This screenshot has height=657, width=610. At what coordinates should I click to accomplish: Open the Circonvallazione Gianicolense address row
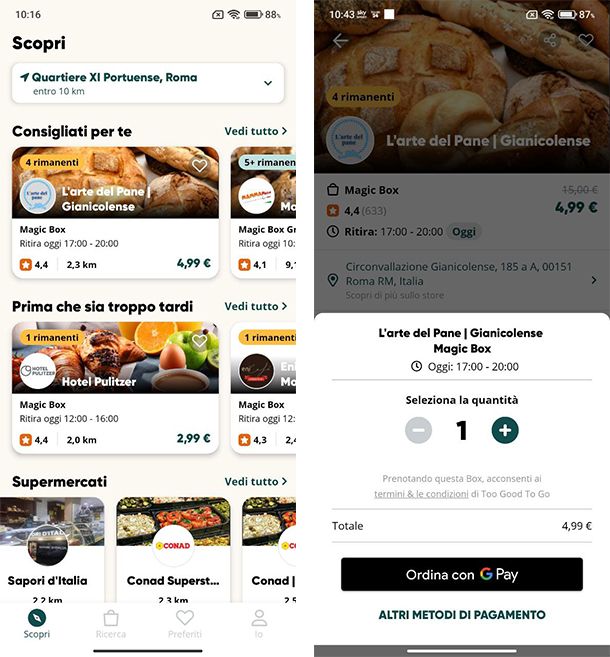tap(462, 280)
